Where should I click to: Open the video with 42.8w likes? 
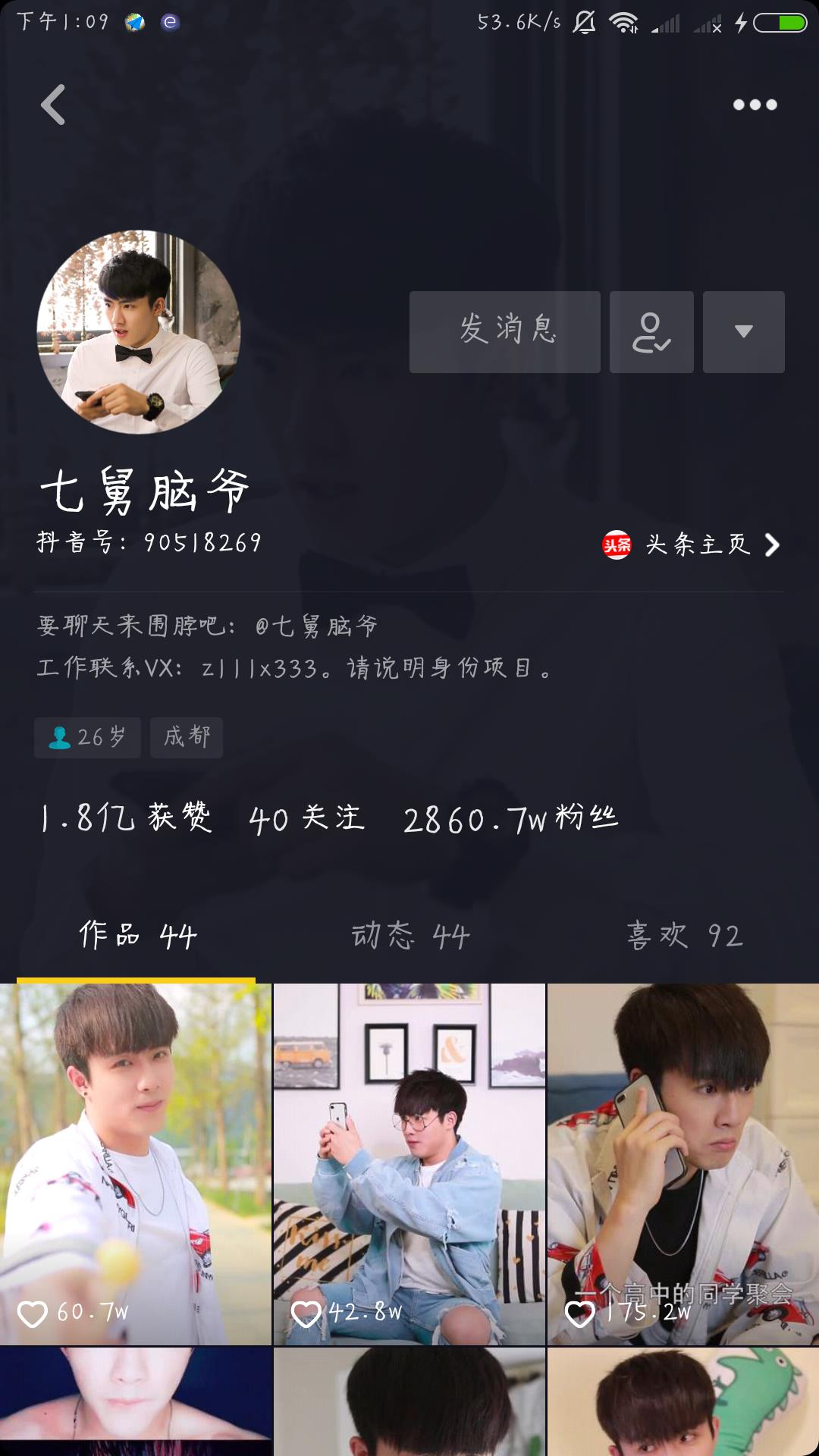pyautogui.click(x=409, y=1164)
